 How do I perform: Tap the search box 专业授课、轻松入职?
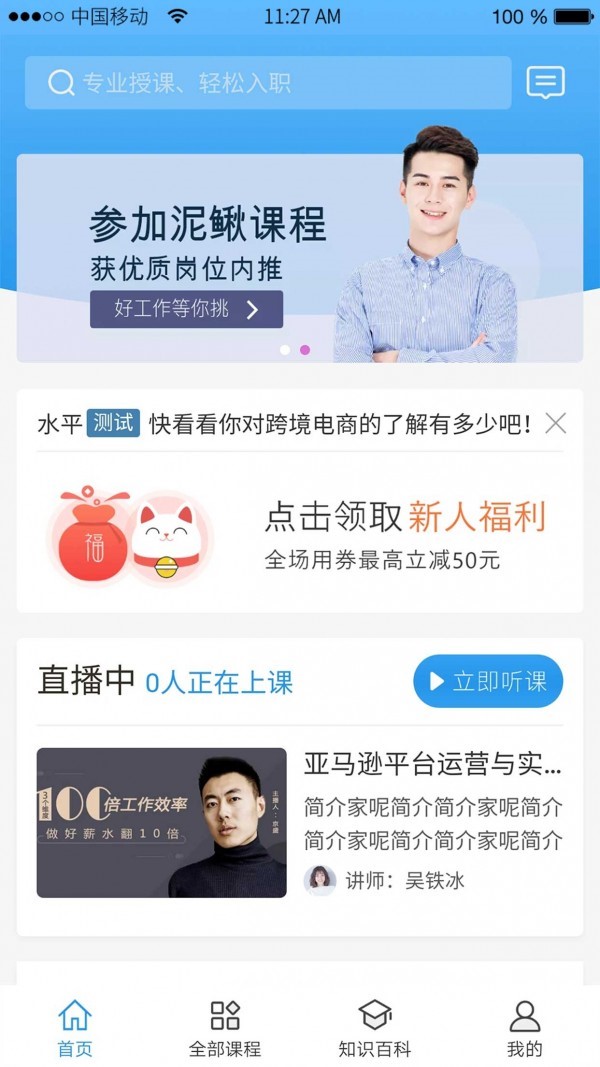[x=267, y=83]
